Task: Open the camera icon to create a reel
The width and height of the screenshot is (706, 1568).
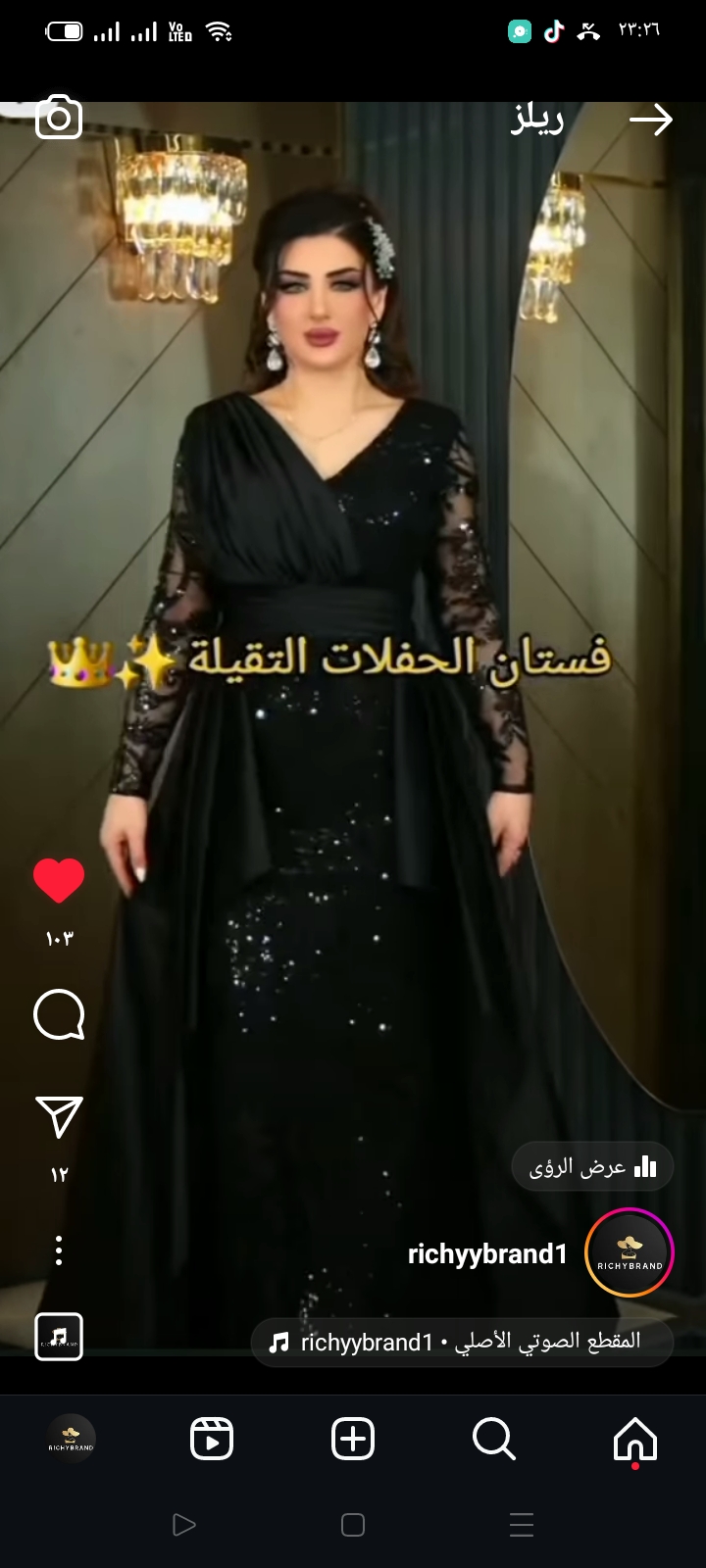Action: [59, 118]
